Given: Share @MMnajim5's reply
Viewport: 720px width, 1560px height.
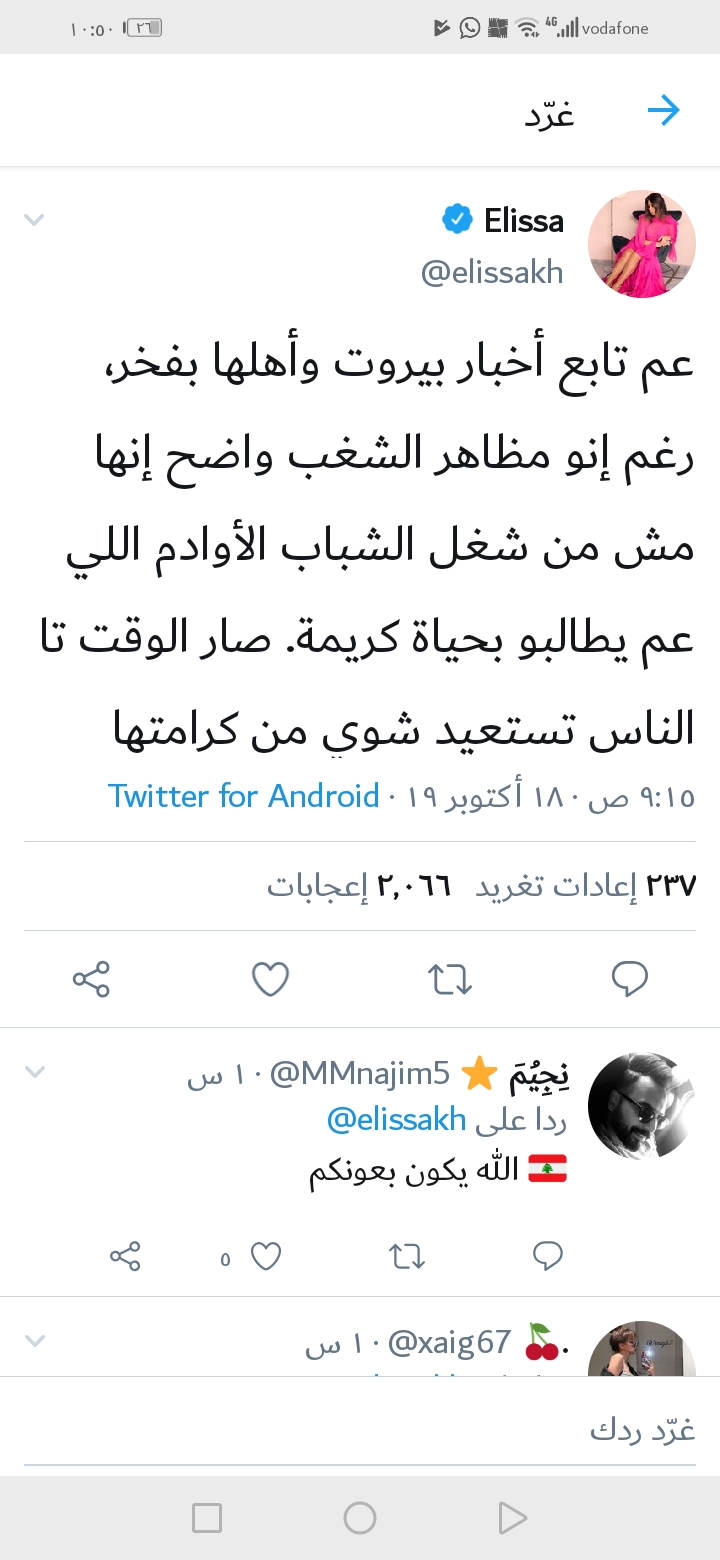Looking at the screenshot, I should pyautogui.click(x=125, y=1256).
